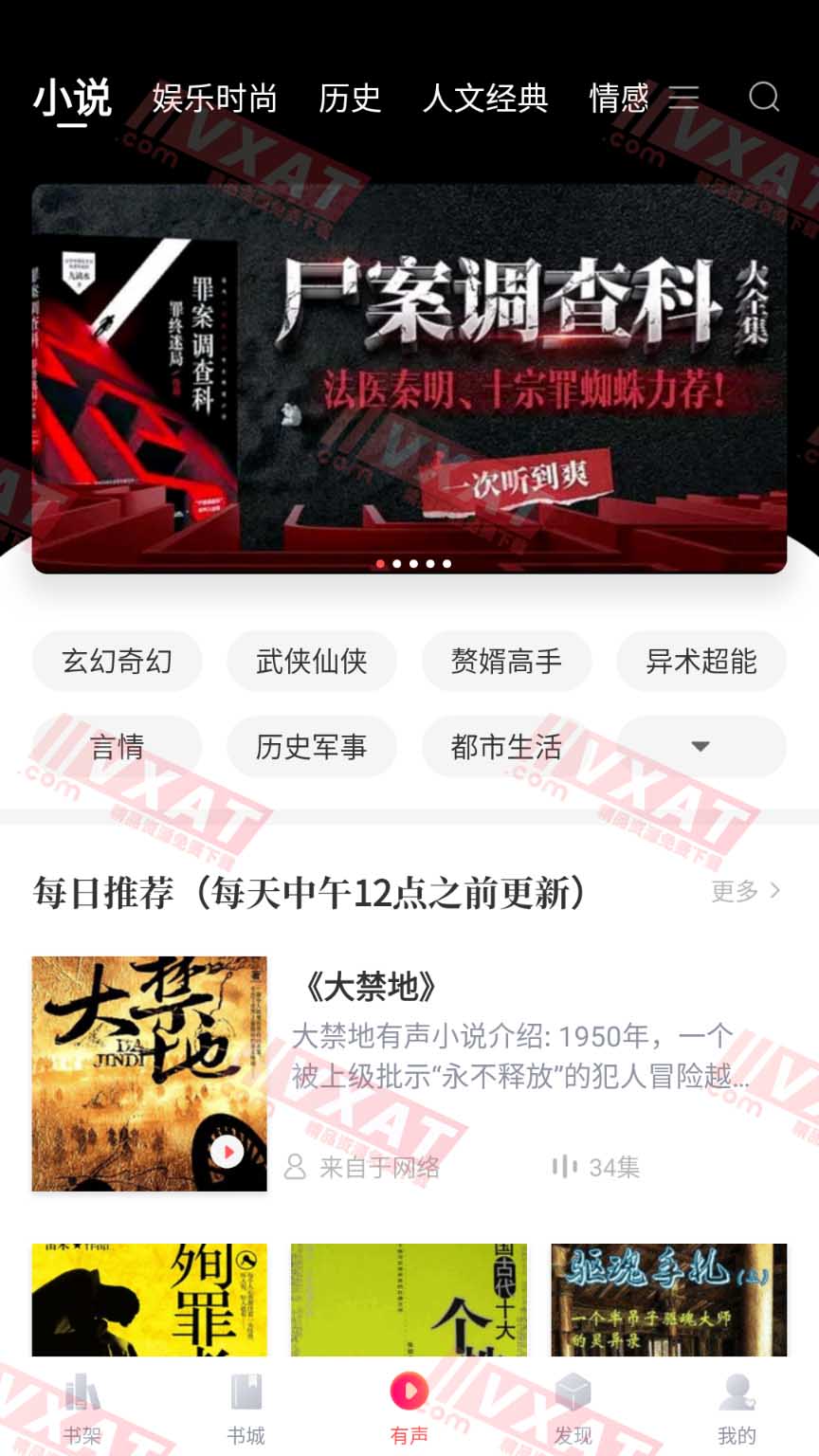Switch to the 历史 tab
This screenshot has width=819, height=1456.
350,98
